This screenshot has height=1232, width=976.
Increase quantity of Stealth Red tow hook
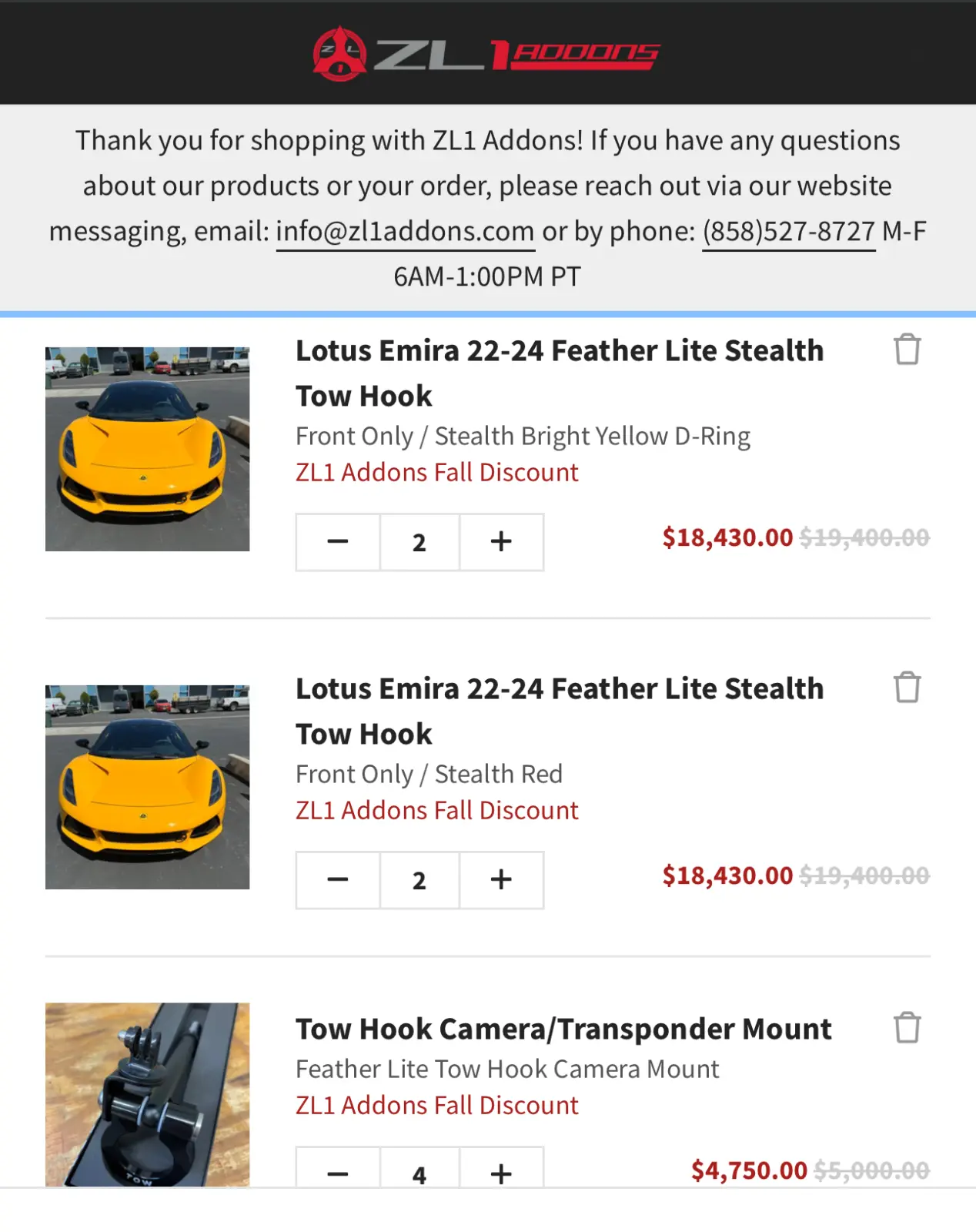click(501, 880)
